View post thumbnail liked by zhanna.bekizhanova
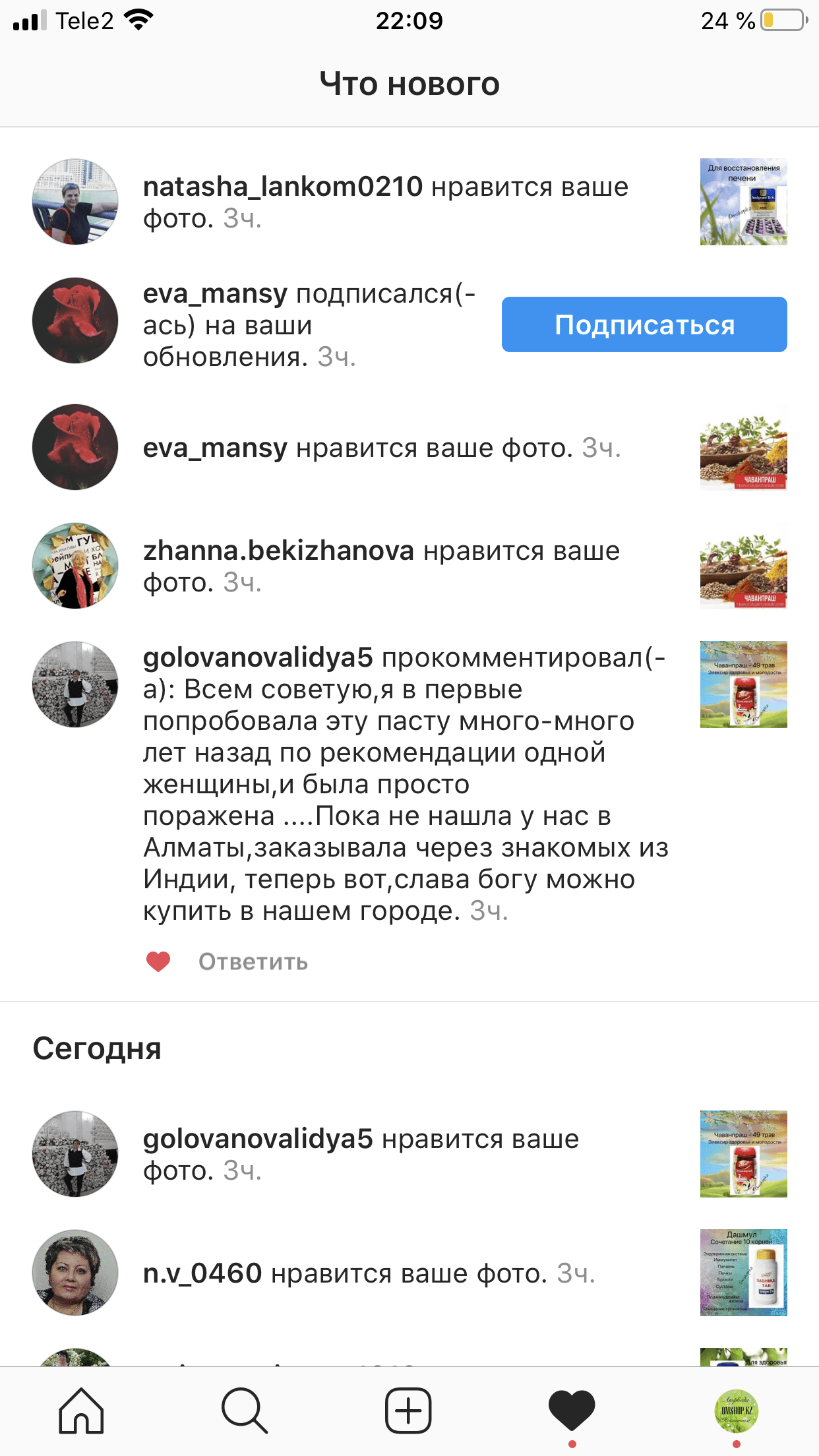The height and width of the screenshot is (1456, 819). click(743, 566)
